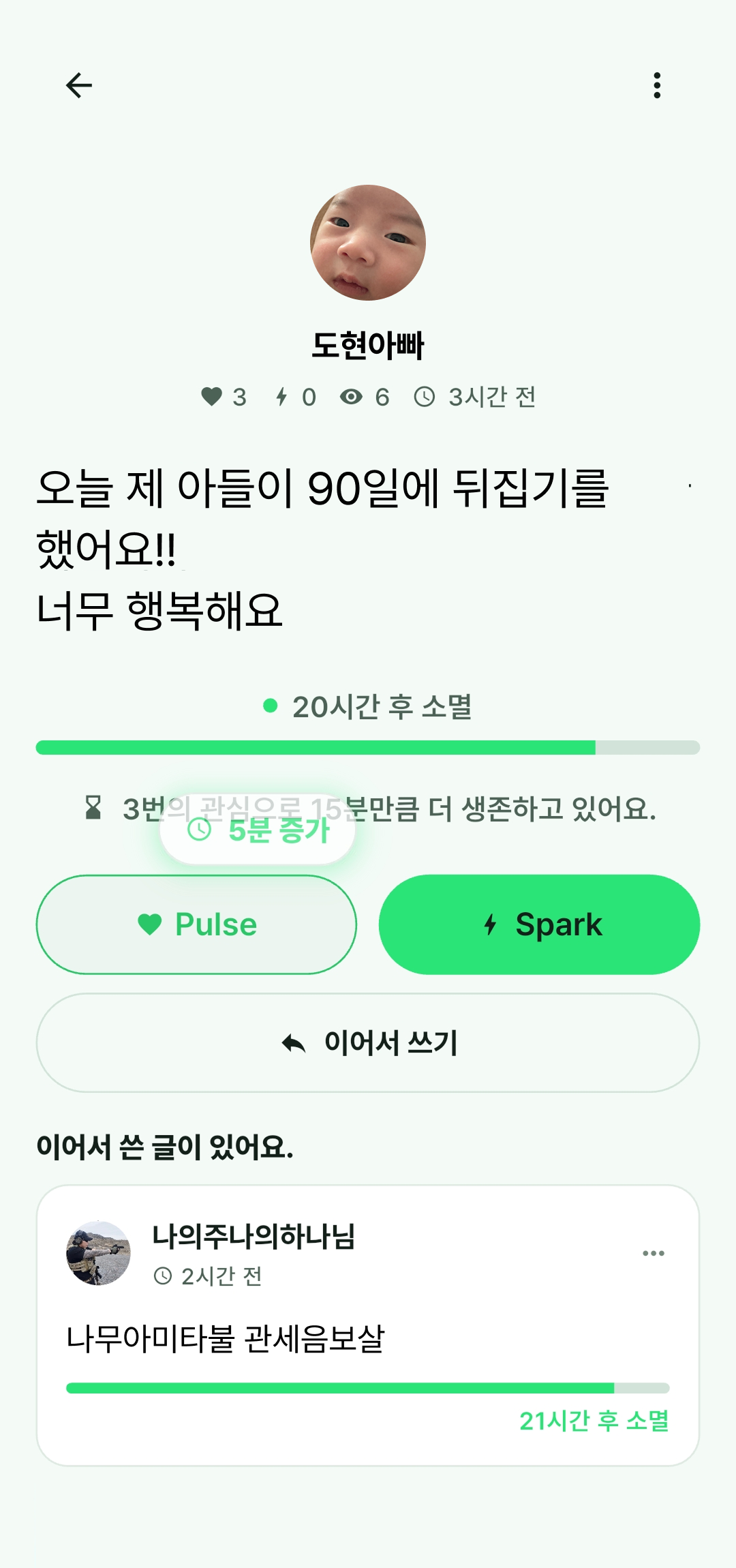
Task: Open options menu on 나의주나의하나님's post
Action: point(653,1253)
